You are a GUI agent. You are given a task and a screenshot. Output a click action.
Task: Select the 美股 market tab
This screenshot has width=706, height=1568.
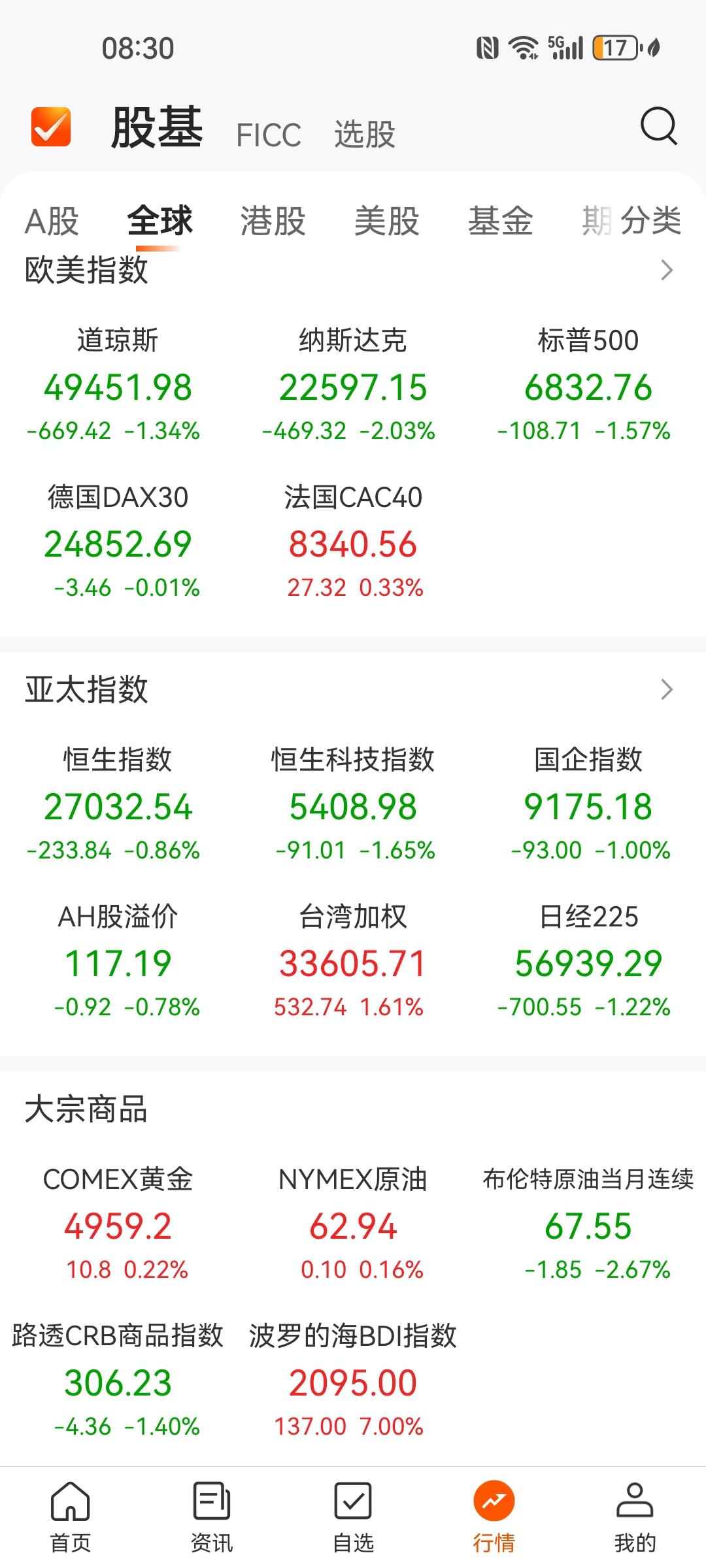click(387, 222)
